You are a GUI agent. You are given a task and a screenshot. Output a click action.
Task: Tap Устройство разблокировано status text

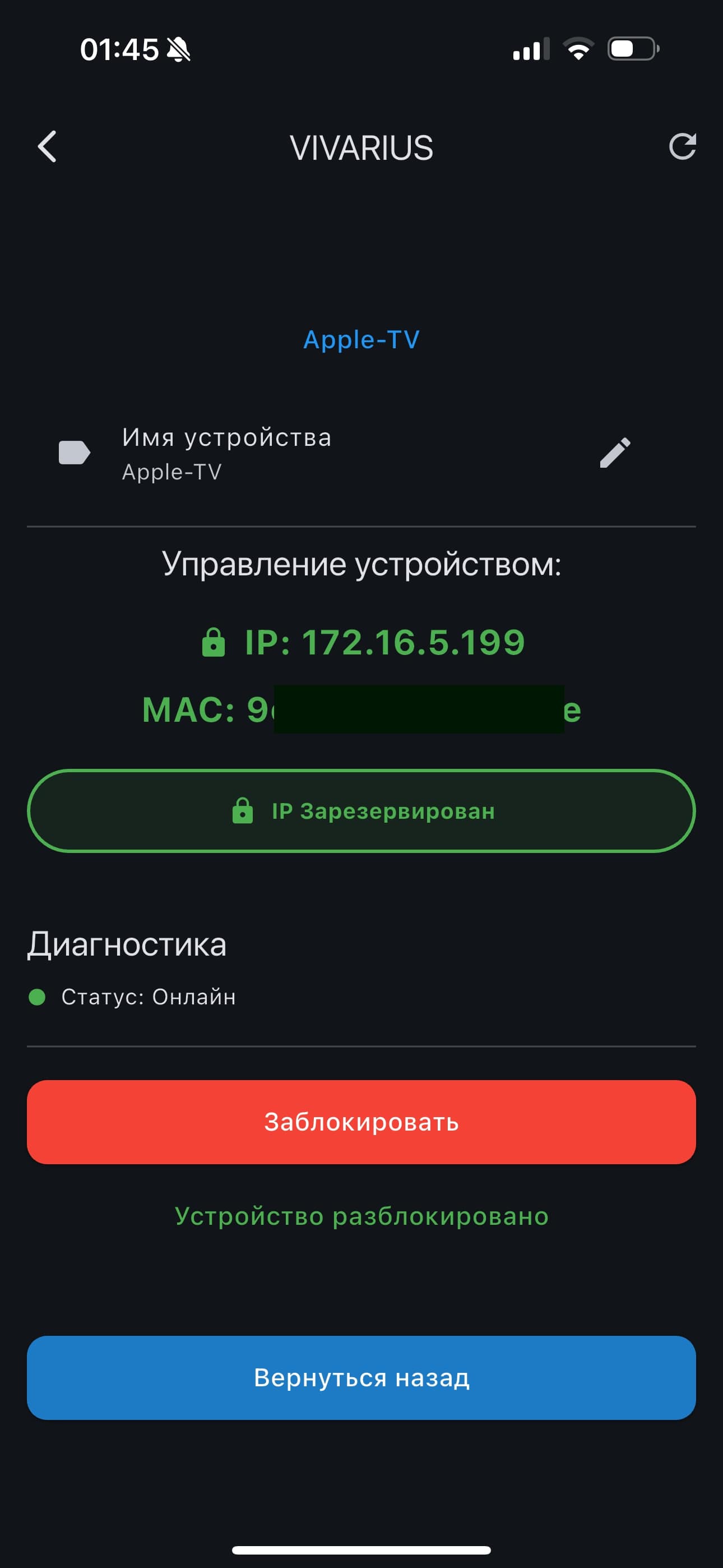click(361, 1216)
